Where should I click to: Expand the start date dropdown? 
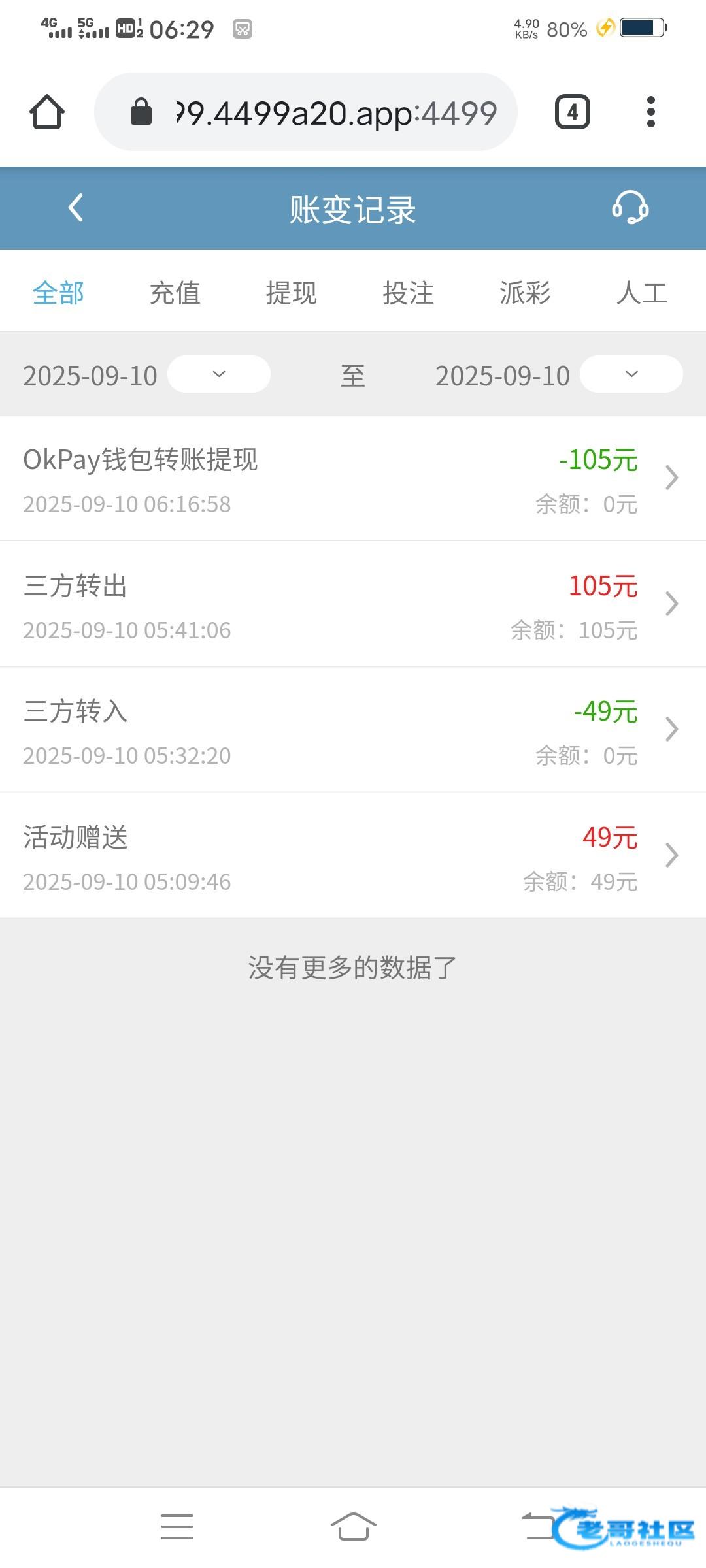click(x=219, y=374)
